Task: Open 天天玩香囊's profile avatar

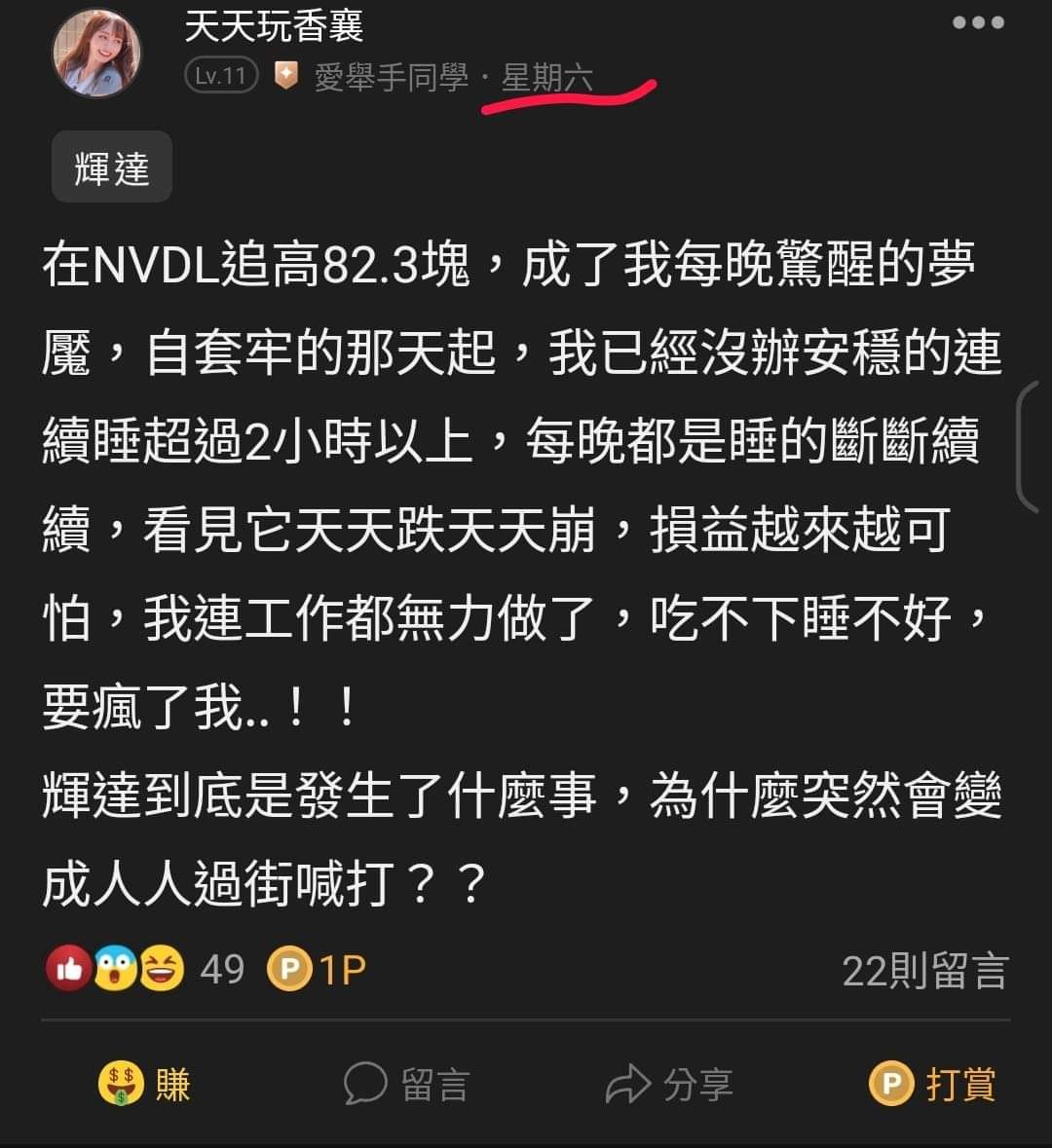Action: [96, 51]
